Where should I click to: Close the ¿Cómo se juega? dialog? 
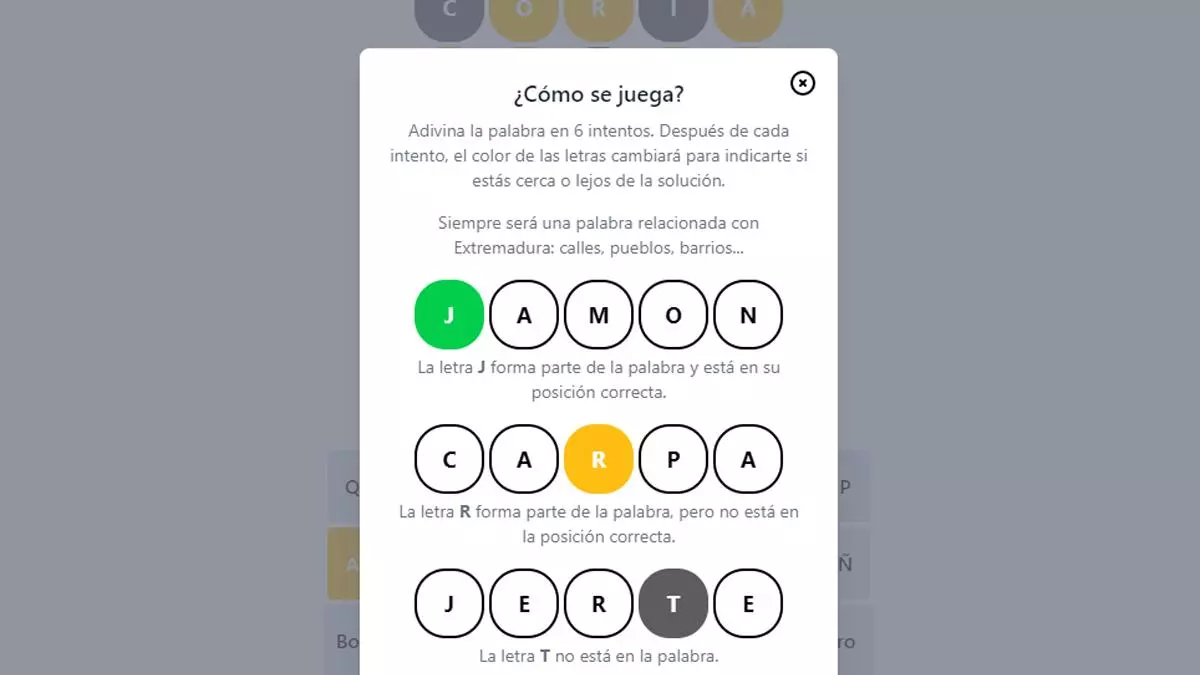(x=802, y=83)
